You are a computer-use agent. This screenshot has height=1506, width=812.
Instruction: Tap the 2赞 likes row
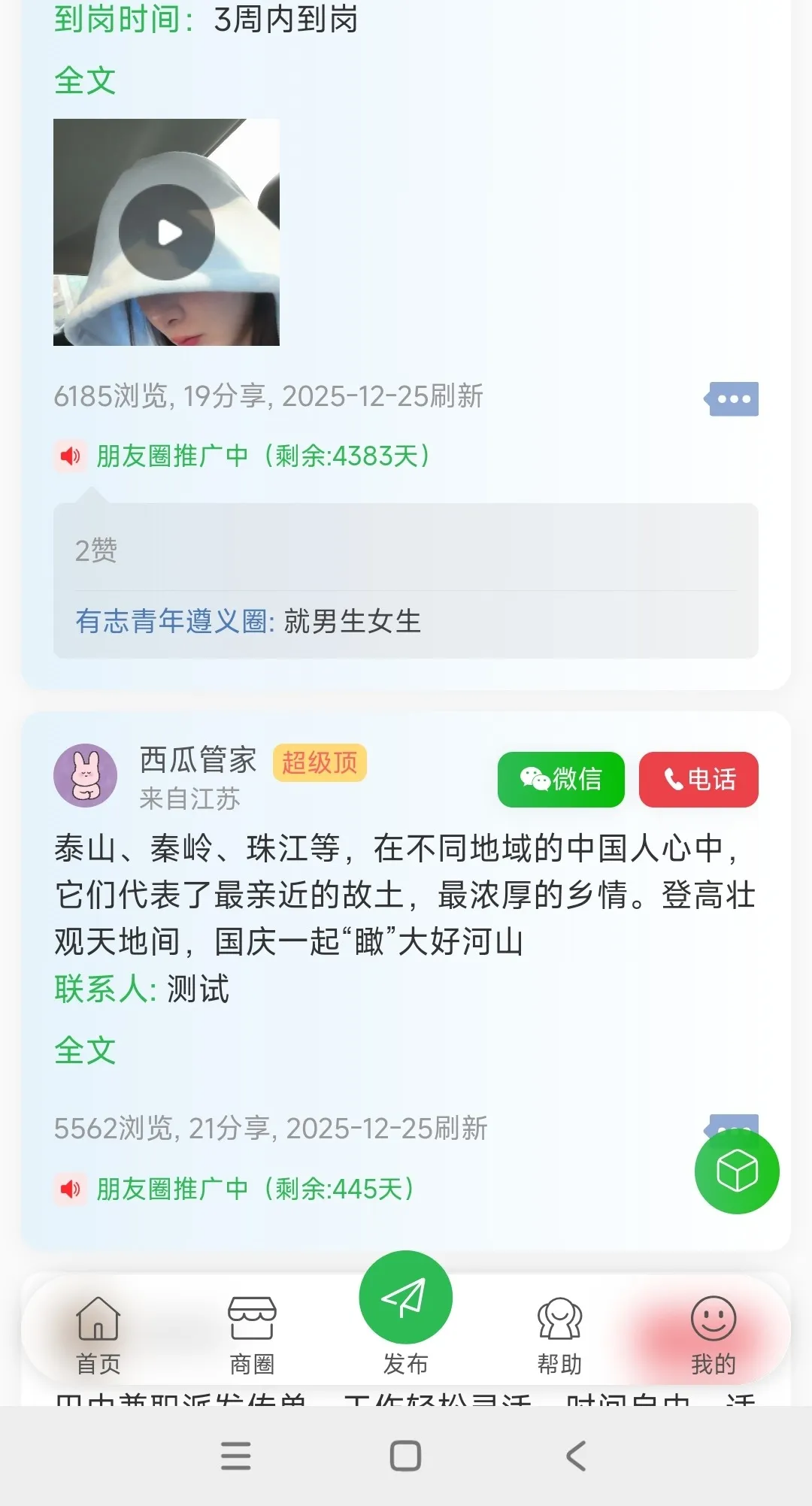tap(95, 551)
